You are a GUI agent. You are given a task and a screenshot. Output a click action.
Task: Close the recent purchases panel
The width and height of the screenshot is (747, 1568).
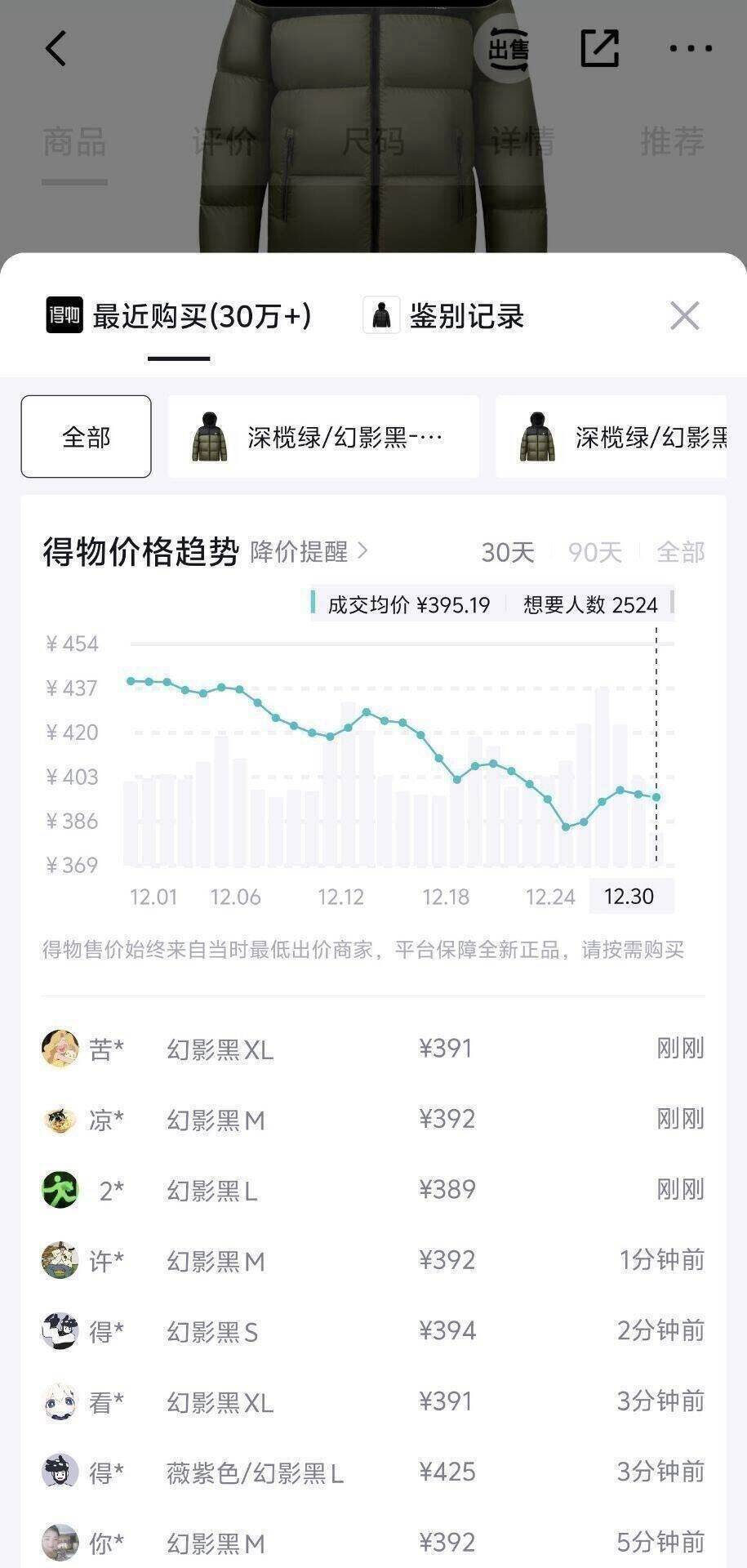(x=684, y=316)
